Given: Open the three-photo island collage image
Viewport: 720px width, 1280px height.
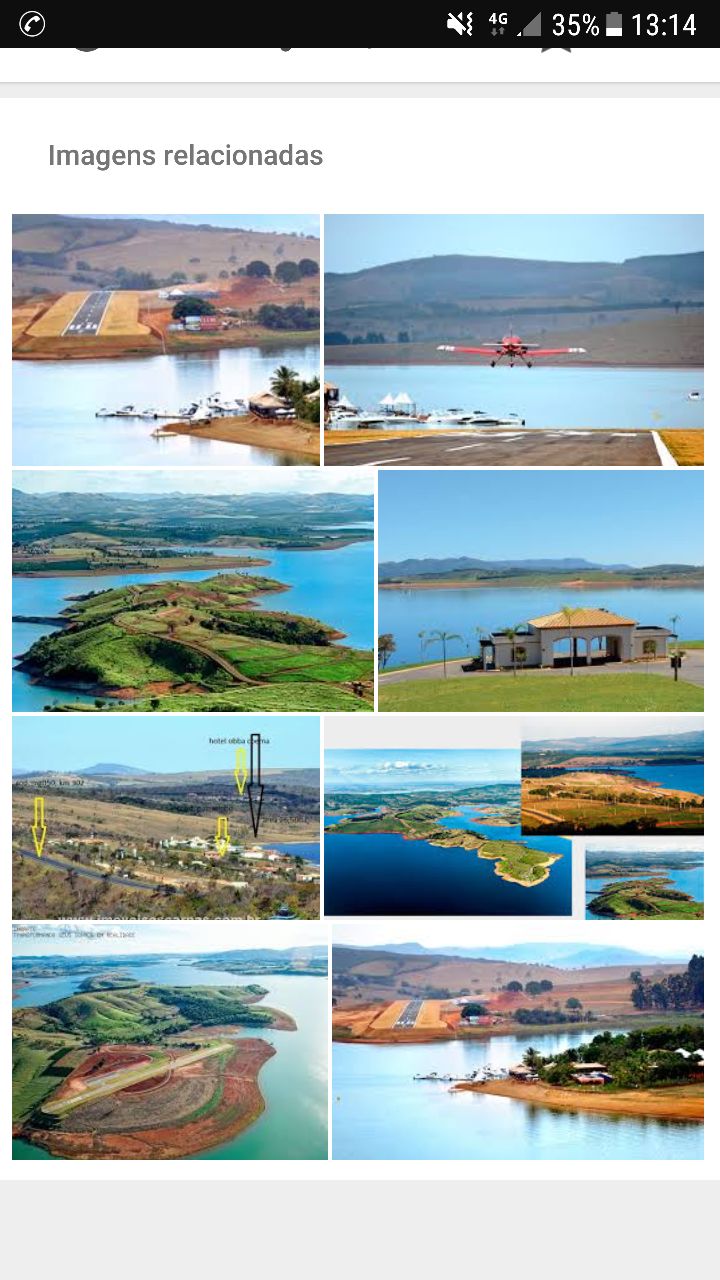Looking at the screenshot, I should (x=514, y=817).
